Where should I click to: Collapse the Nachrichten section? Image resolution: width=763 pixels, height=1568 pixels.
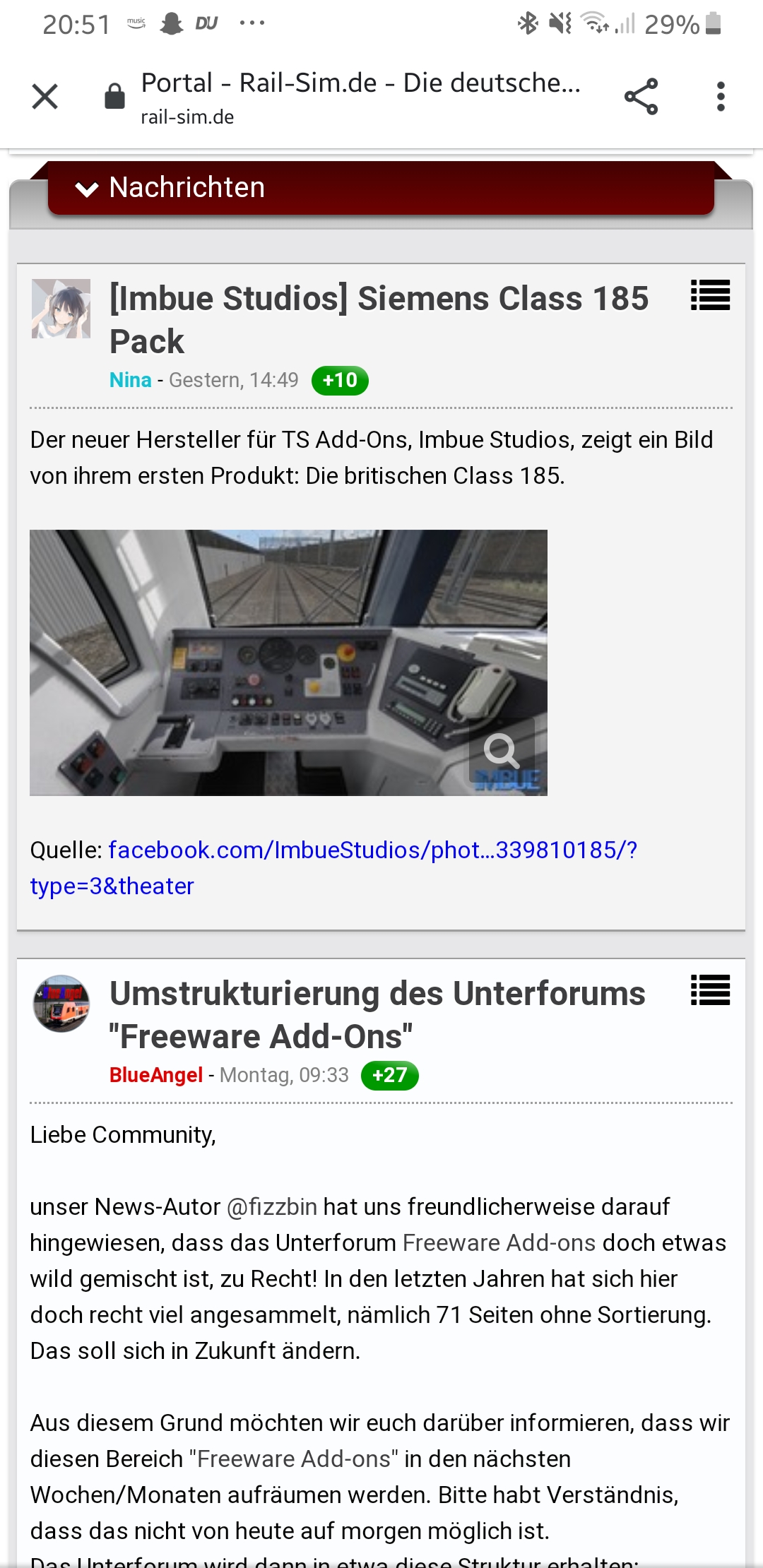coord(170,188)
